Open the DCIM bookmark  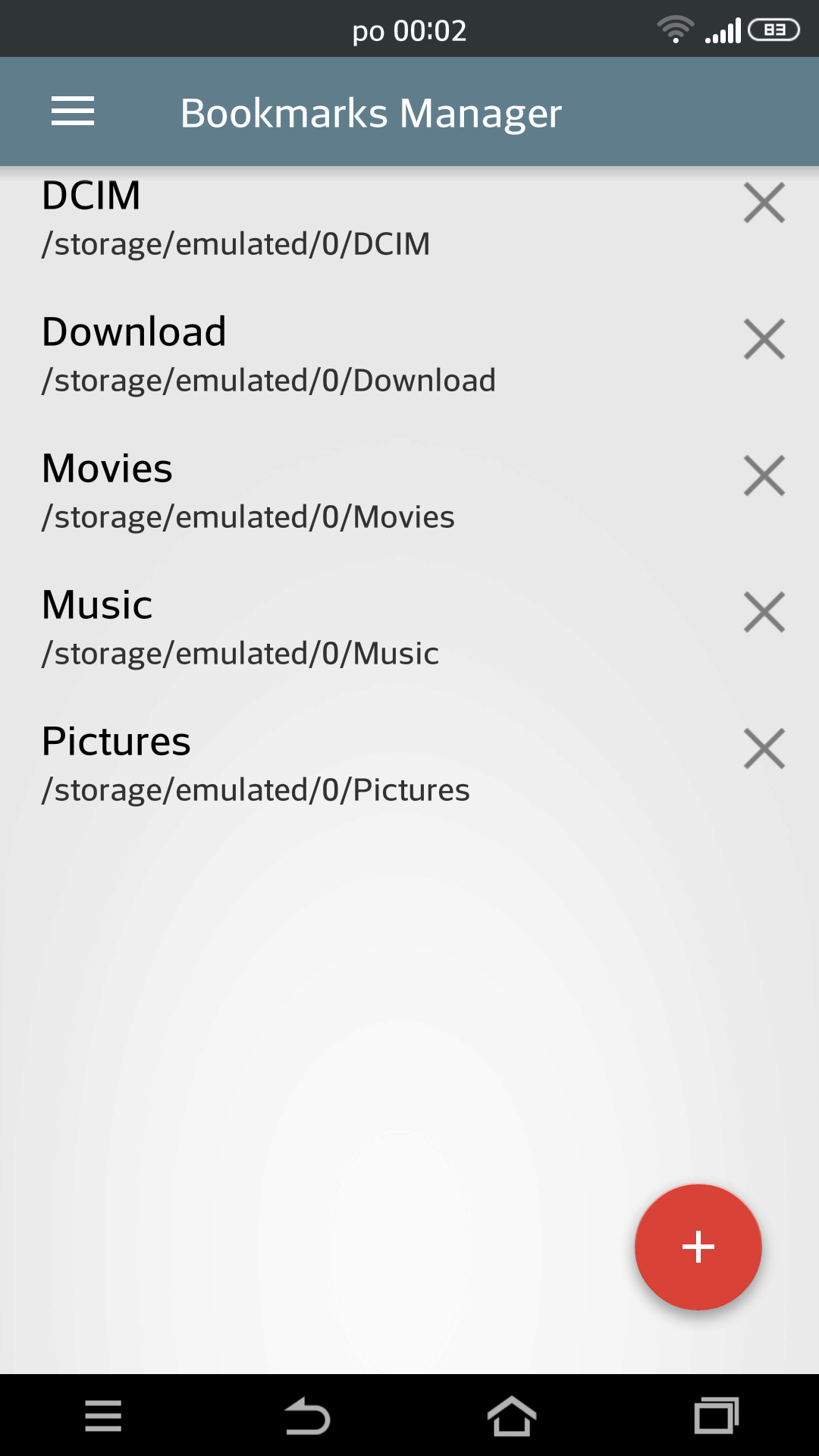[x=364, y=218]
